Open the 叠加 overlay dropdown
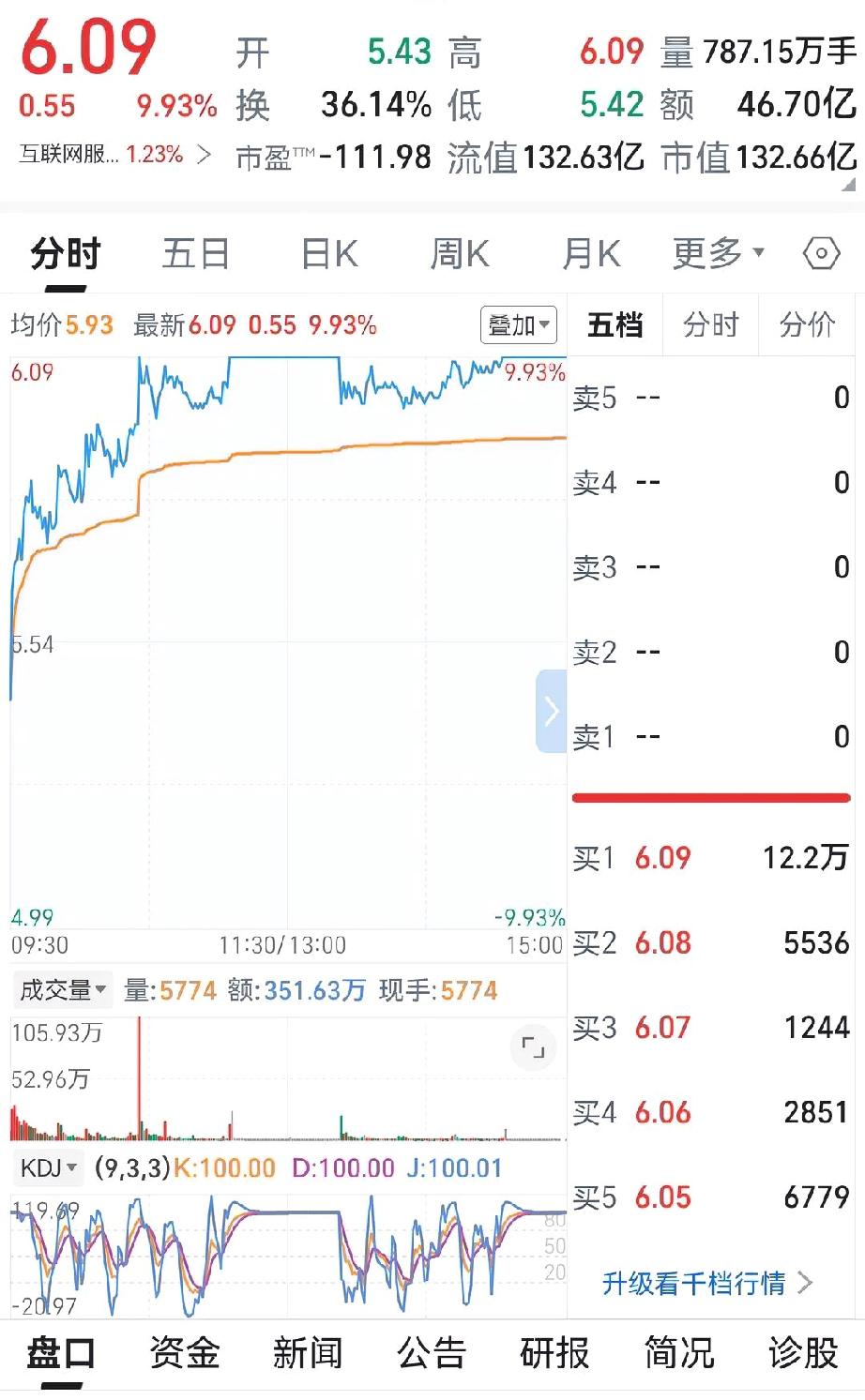 tap(519, 324)
